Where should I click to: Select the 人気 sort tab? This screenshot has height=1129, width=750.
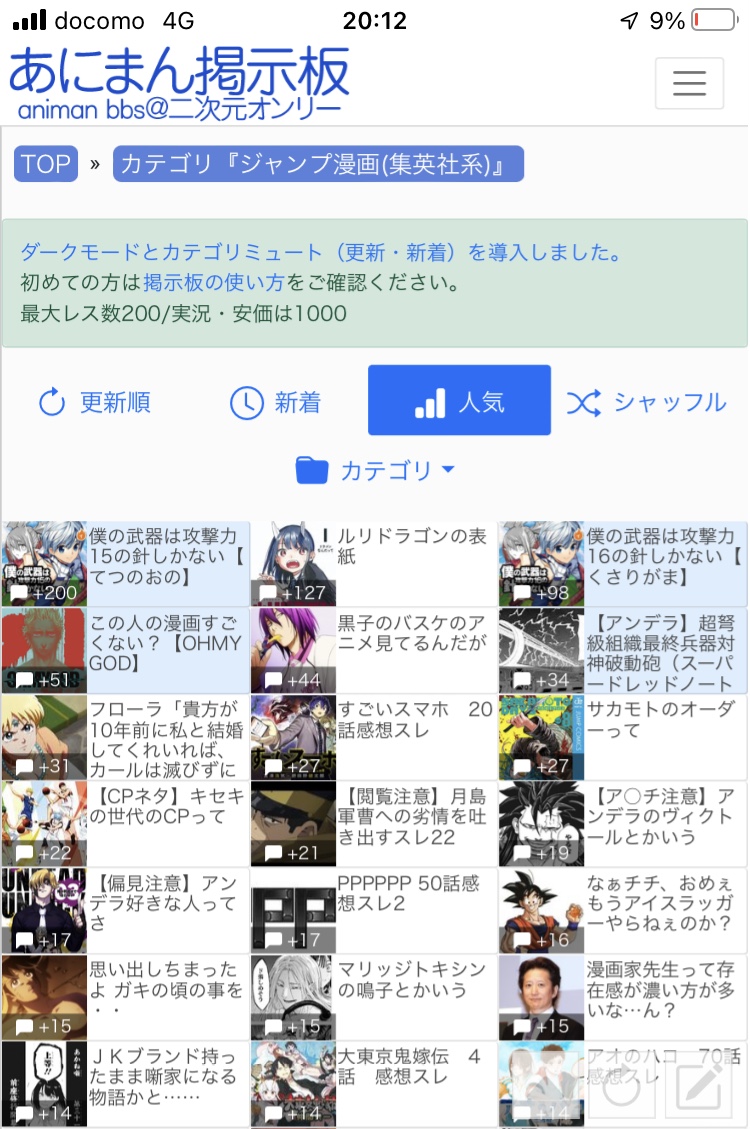point(459,401)
